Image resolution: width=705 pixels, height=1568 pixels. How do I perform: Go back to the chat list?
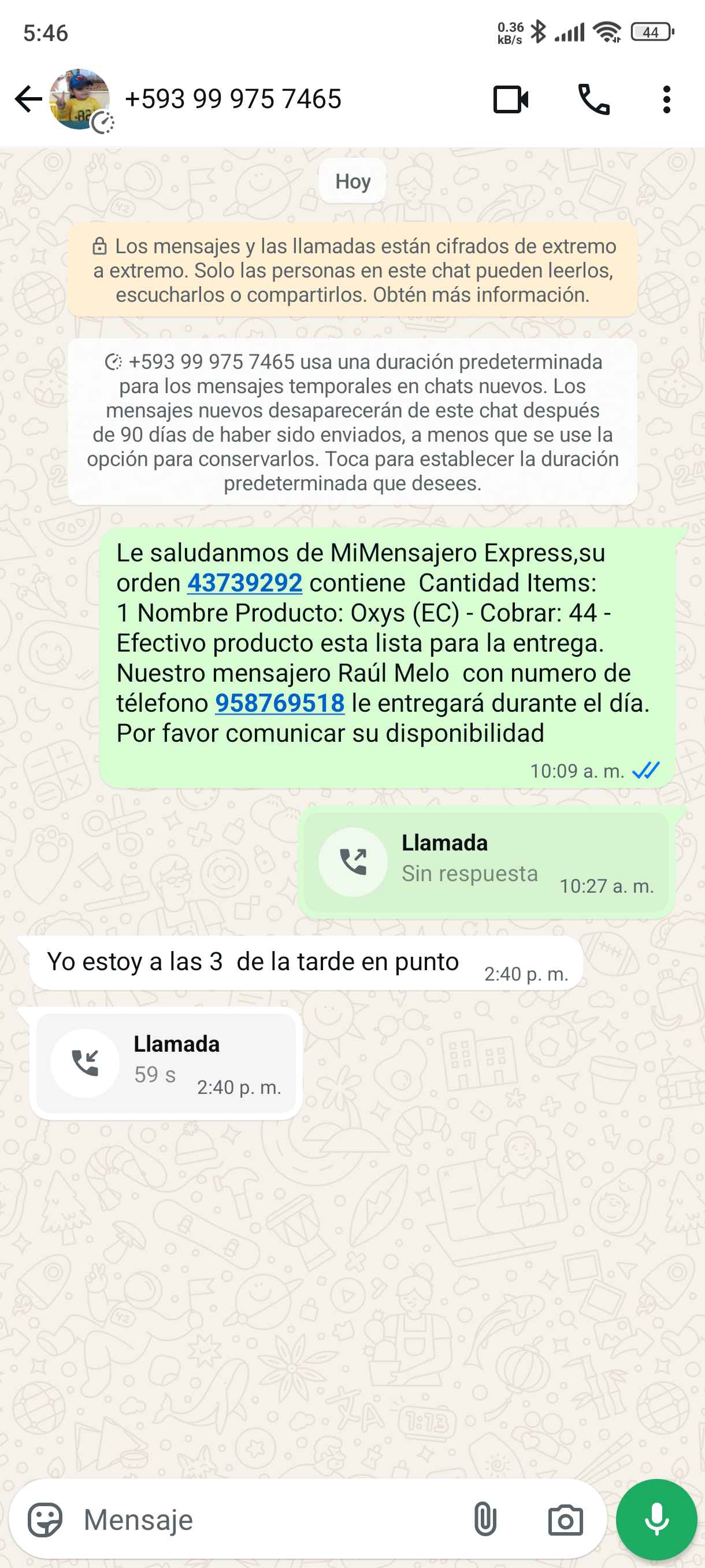click(x=28, y=99)
